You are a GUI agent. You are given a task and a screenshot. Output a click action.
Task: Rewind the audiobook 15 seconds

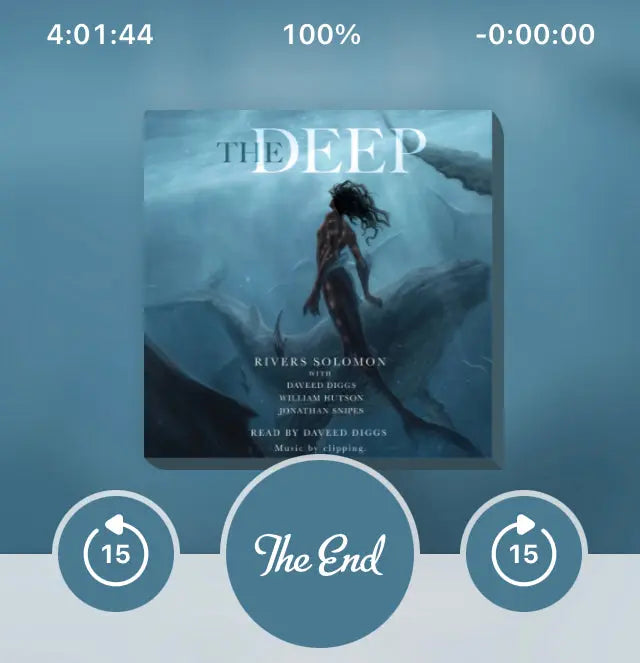(116, 553)
